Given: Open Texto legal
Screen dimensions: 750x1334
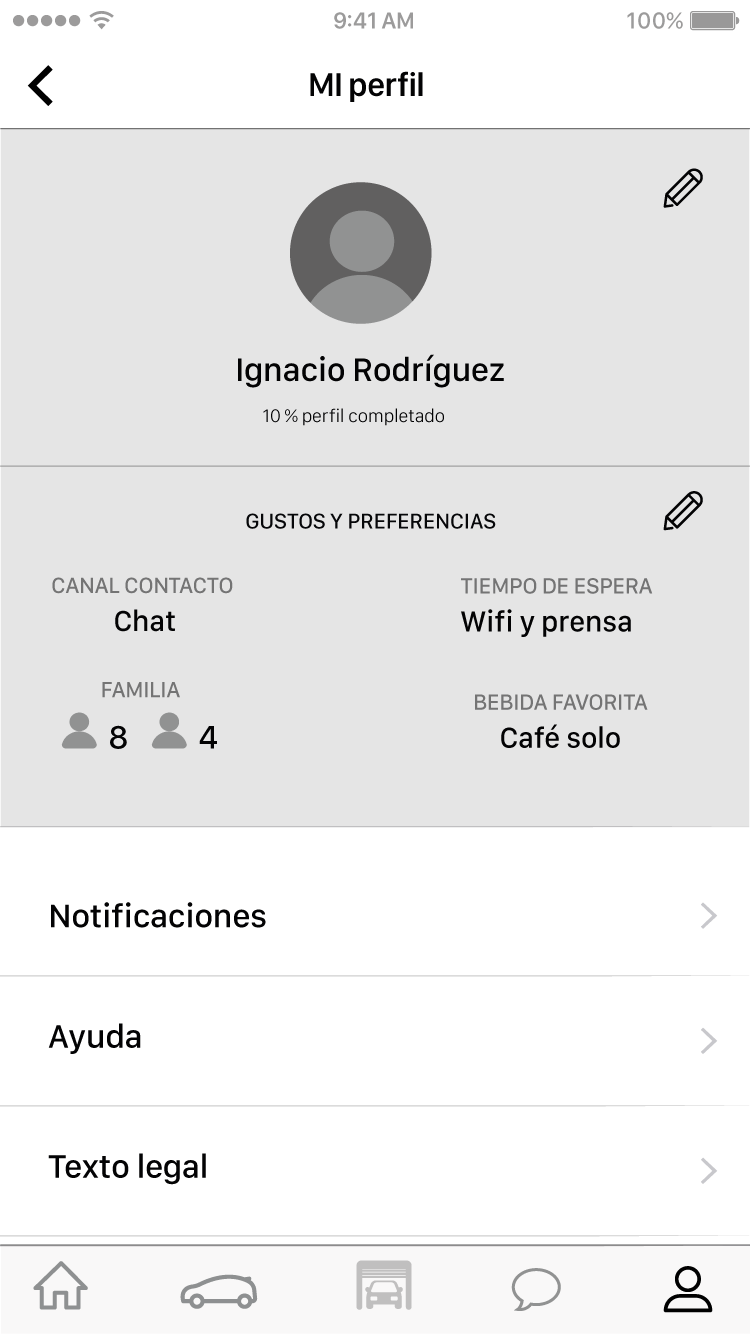Looking at the screenshot, I should [x=375, y=1169].
